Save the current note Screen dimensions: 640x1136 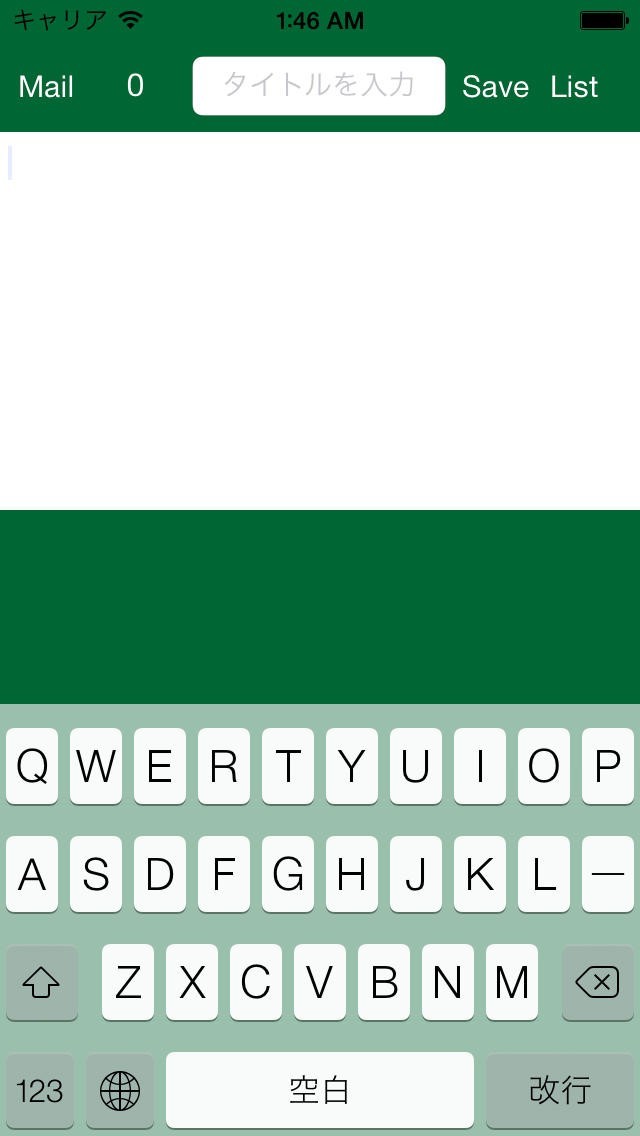point(496,87)
